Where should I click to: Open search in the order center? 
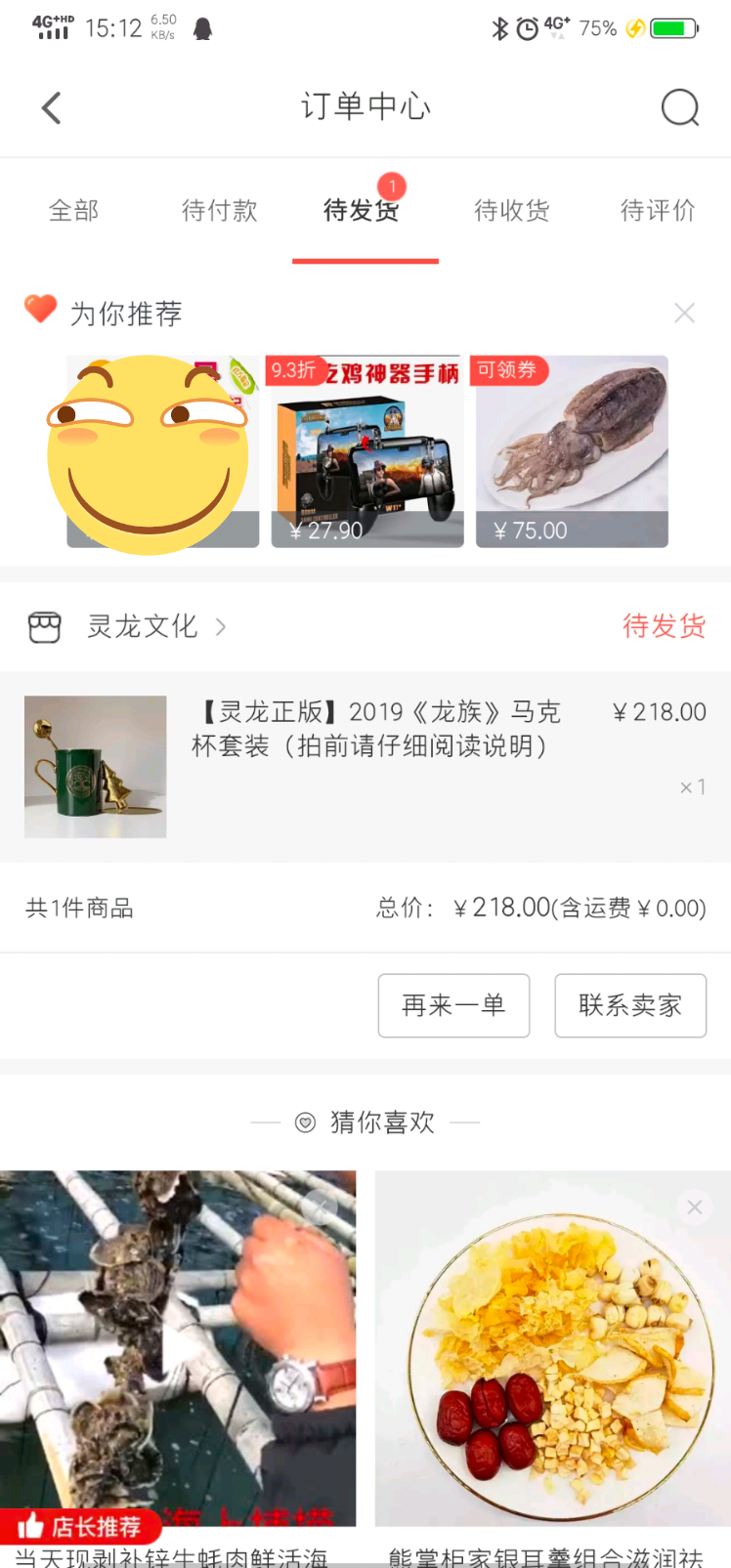point(680,107)
